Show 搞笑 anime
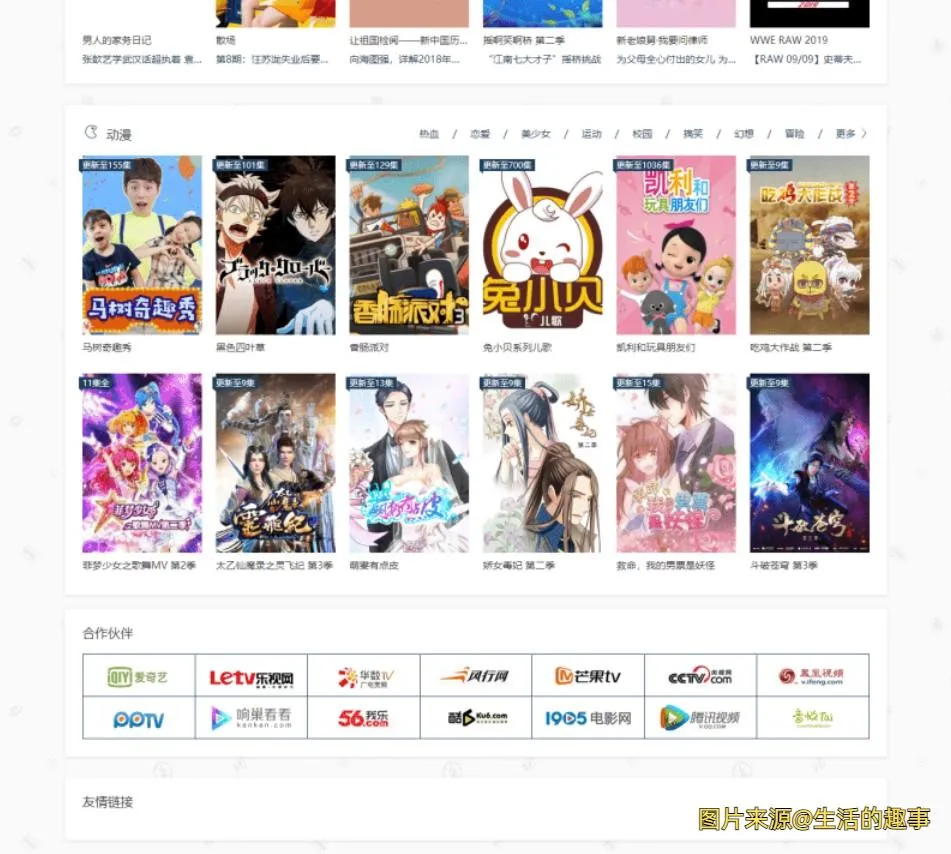 click(693, 134)
